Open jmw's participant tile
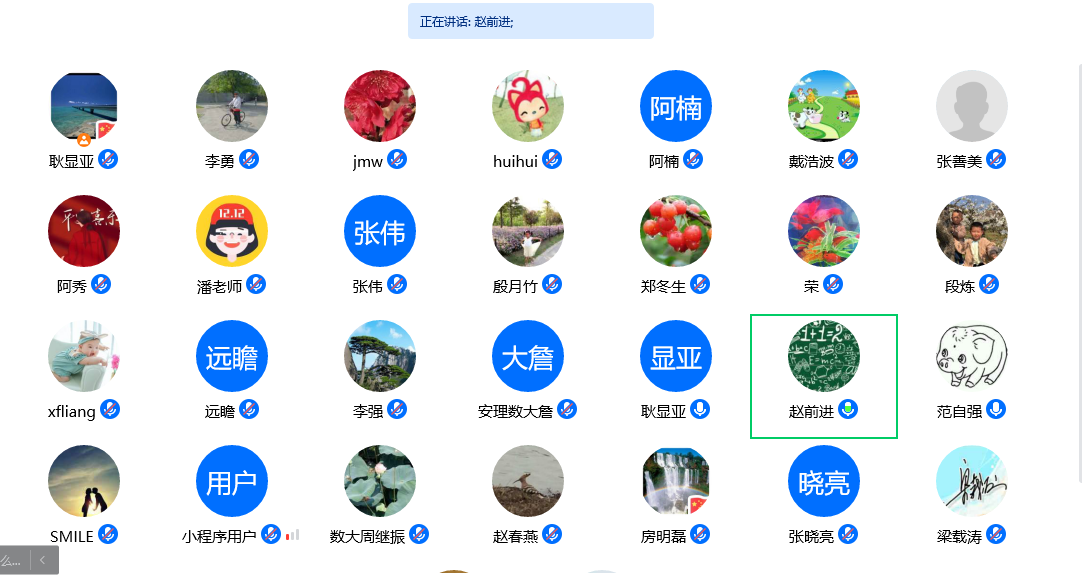This screenshot has height=585, width=1082. click(x=380, y=106)
